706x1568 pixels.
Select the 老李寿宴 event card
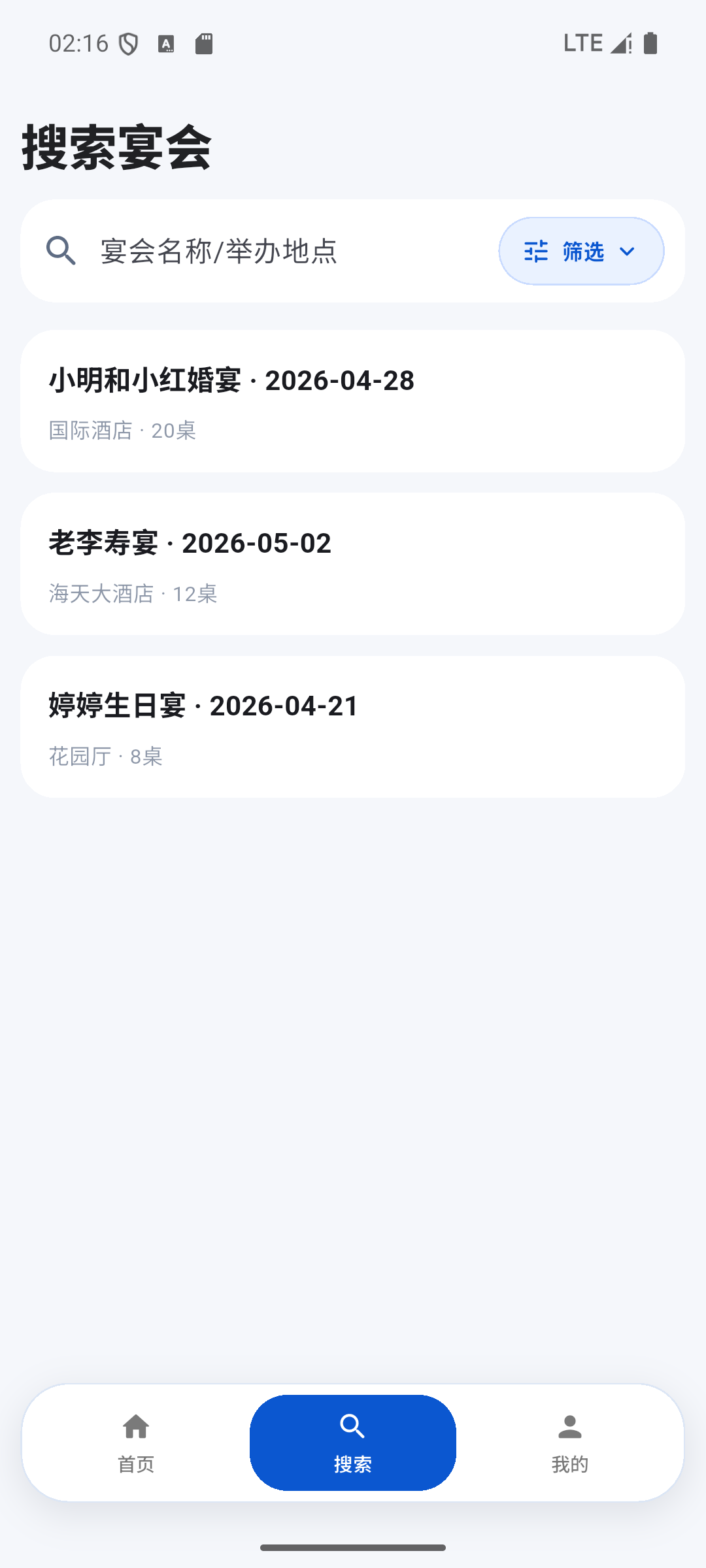[353, 564]
